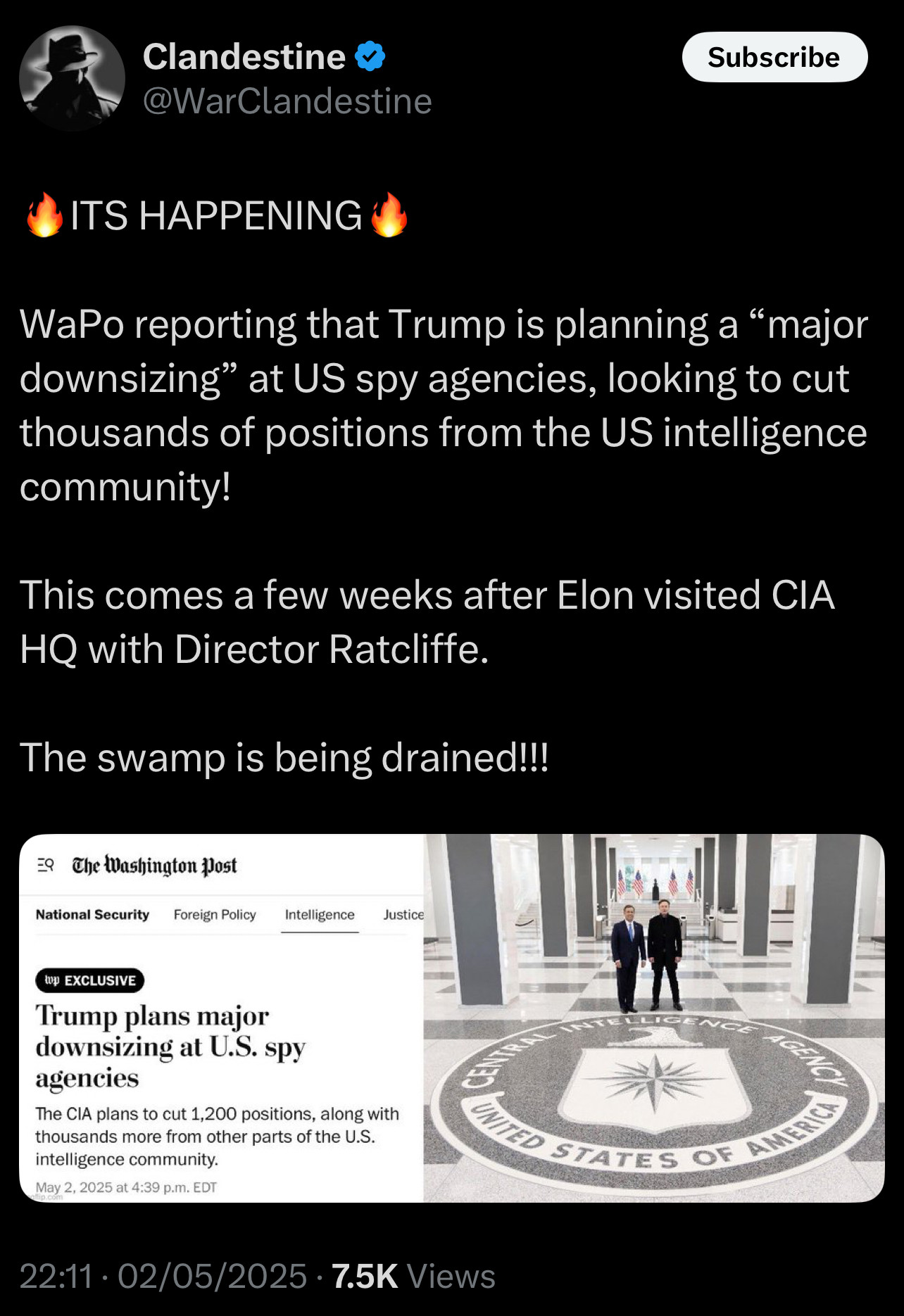Subscribe to Clandestine's account

(x=774, y=57)
